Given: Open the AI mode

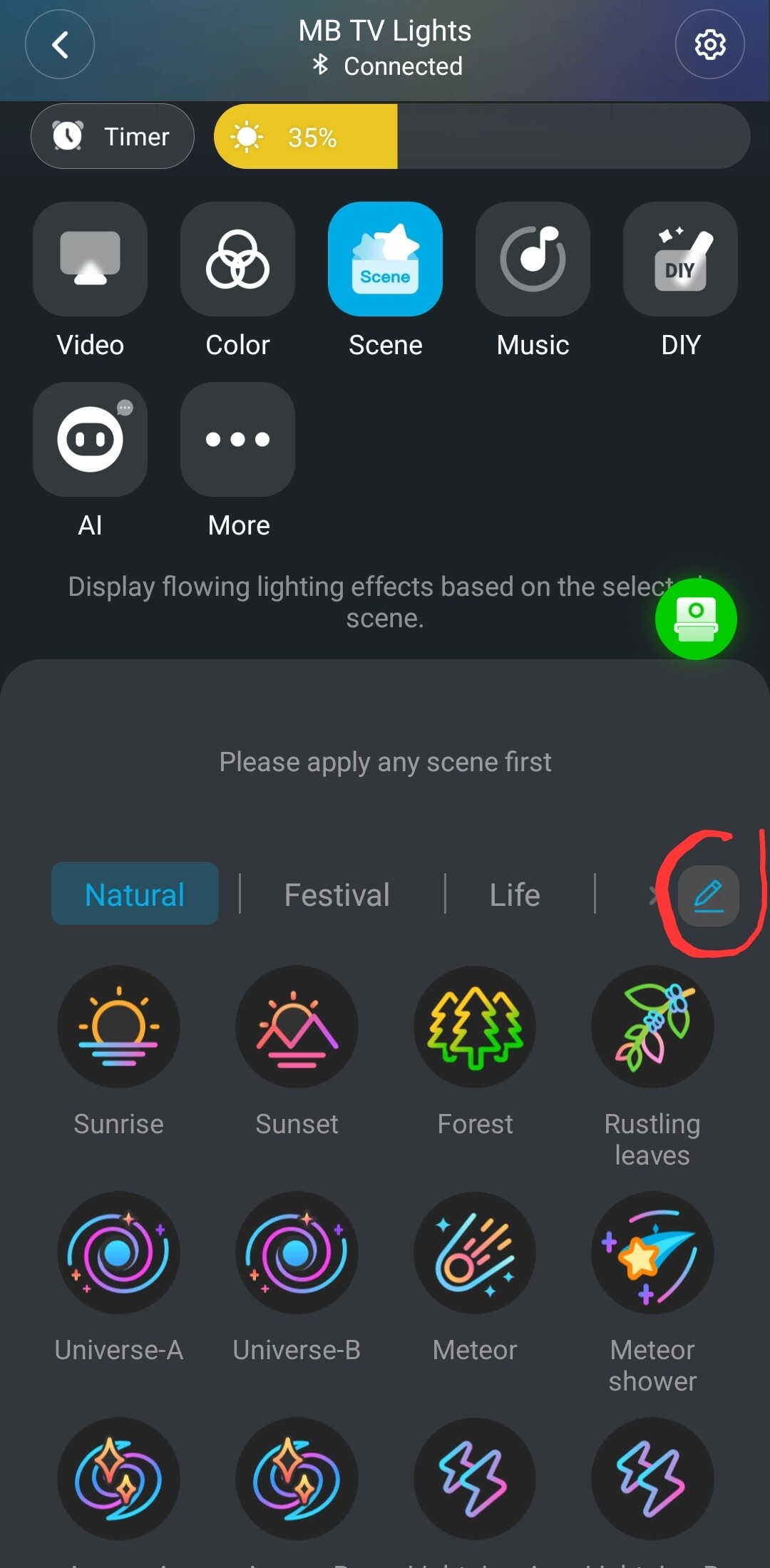Looking at the screenshot, I should point(91,440).
